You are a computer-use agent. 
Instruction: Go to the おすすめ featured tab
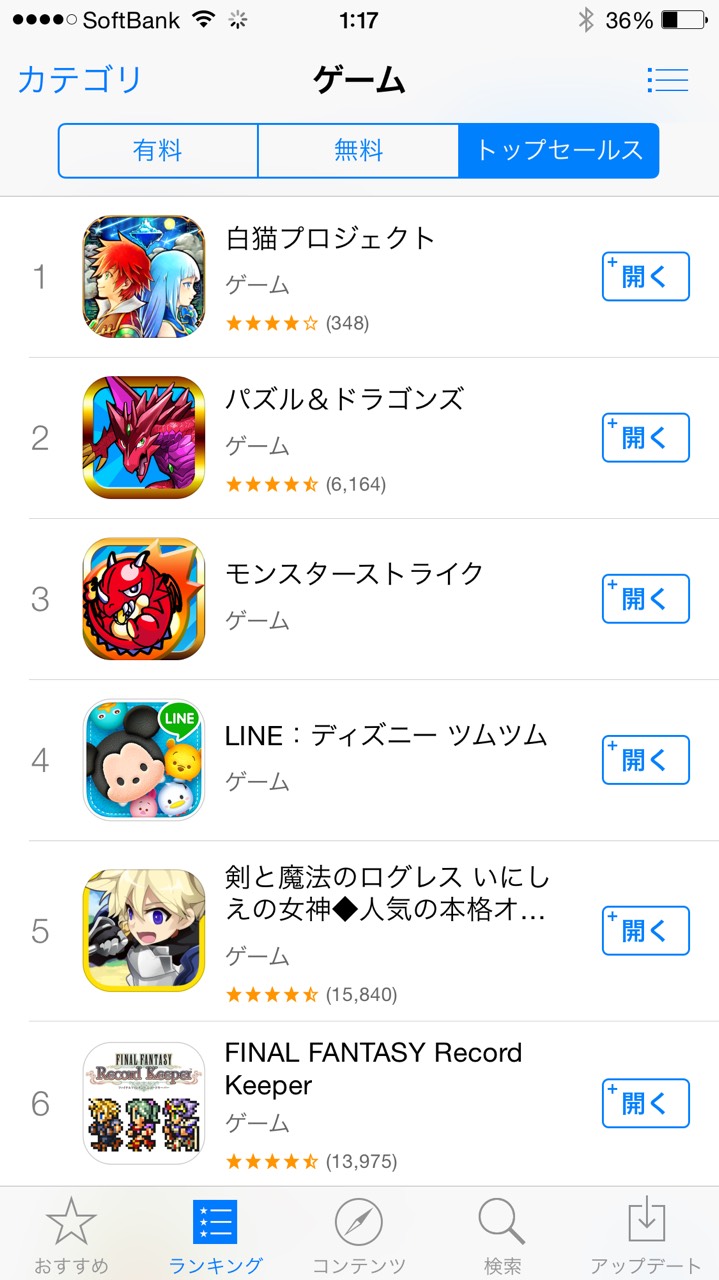coord(71,1236)
